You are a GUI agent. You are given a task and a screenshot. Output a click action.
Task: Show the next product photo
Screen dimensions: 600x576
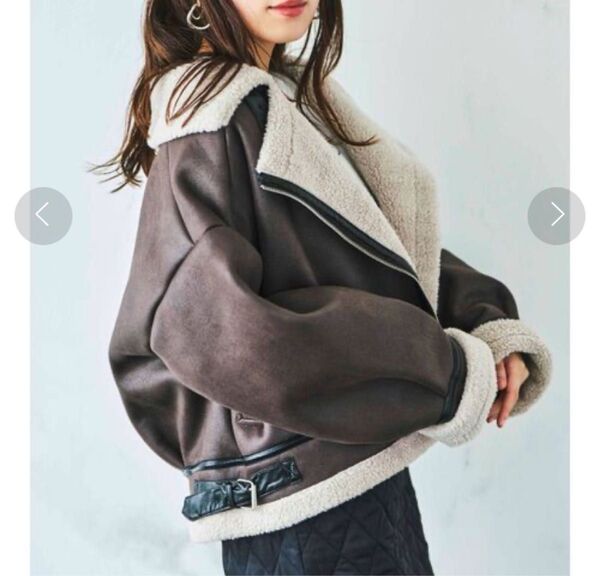point(556,215)
